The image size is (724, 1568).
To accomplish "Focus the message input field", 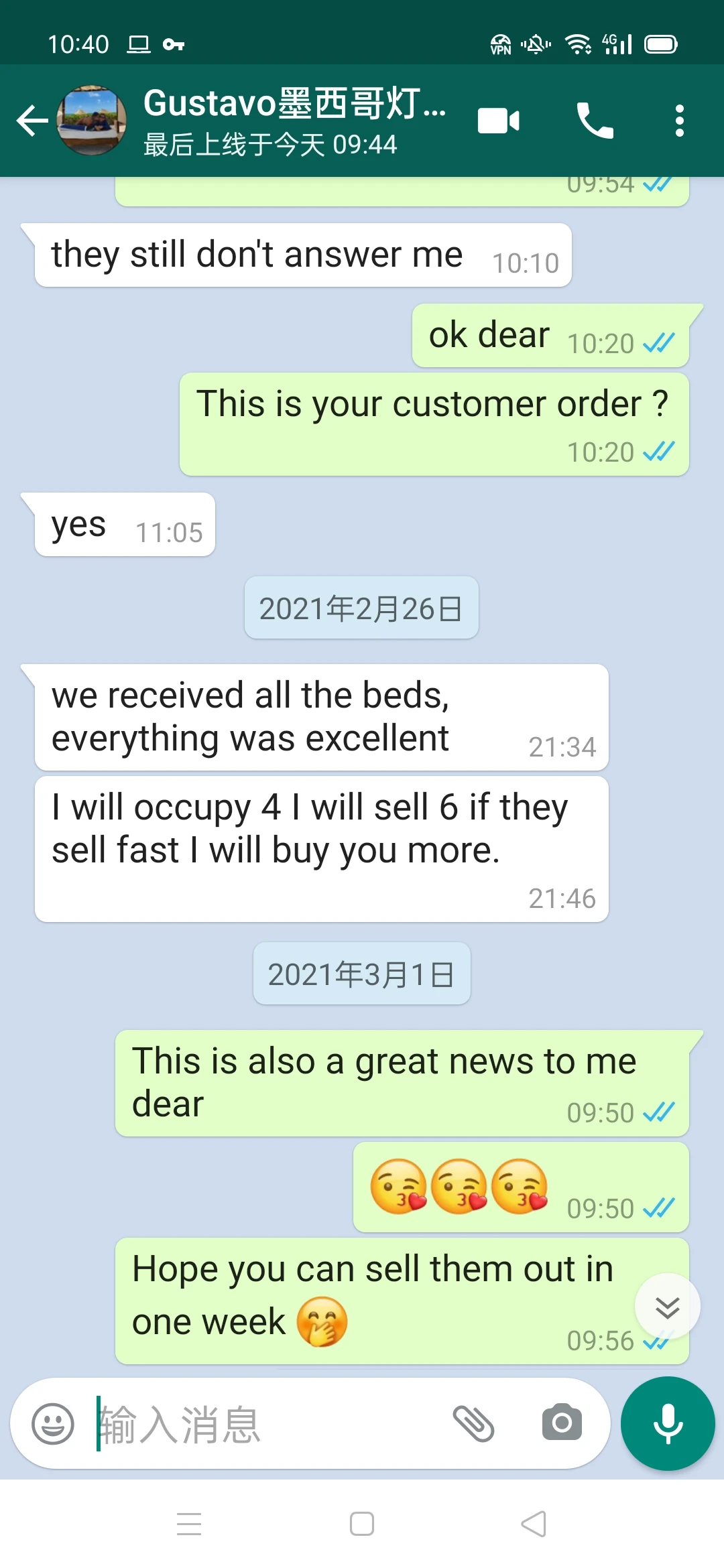I will point(268,1424).
